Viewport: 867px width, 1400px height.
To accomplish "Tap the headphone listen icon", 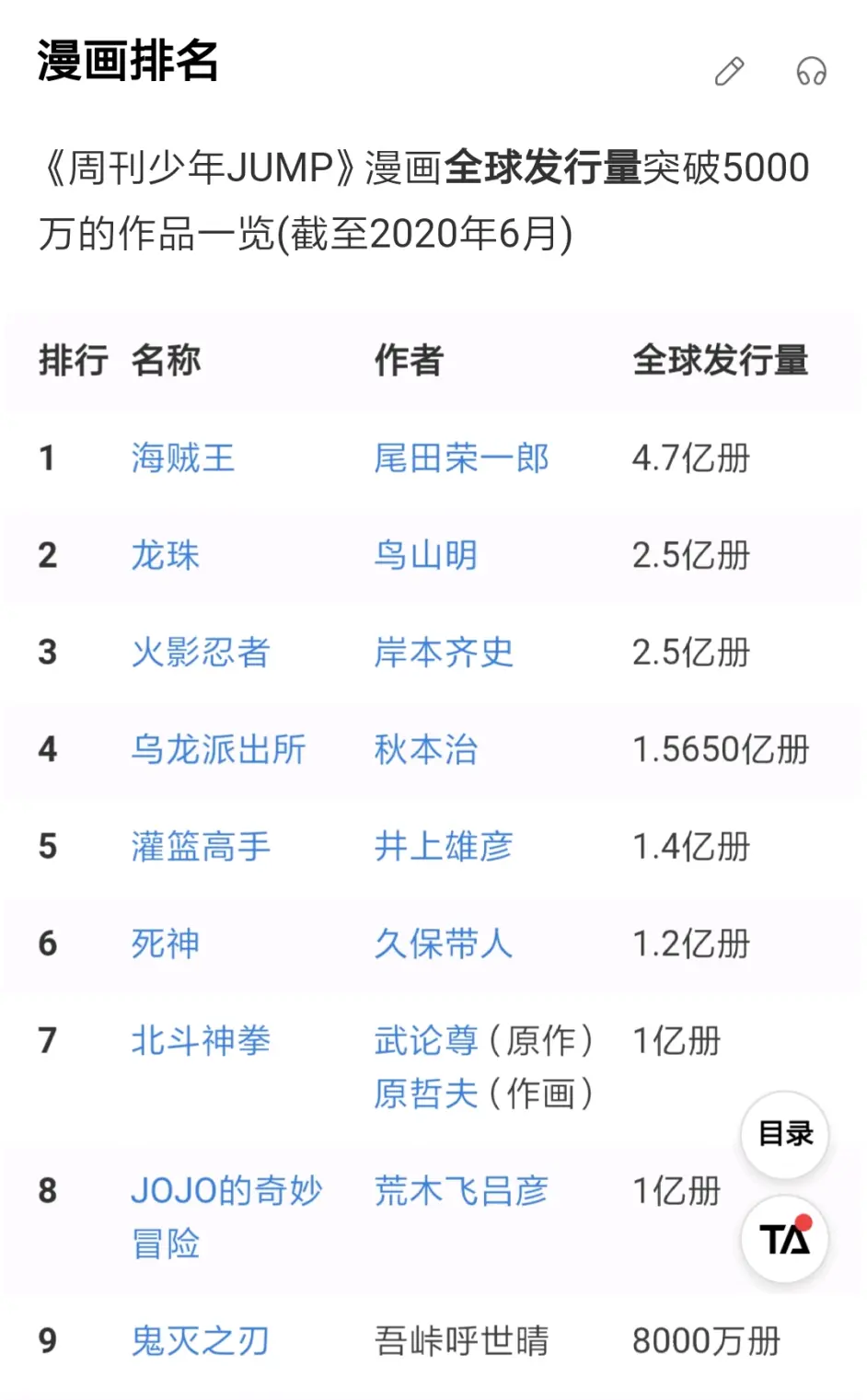I will tap(811, 71).
